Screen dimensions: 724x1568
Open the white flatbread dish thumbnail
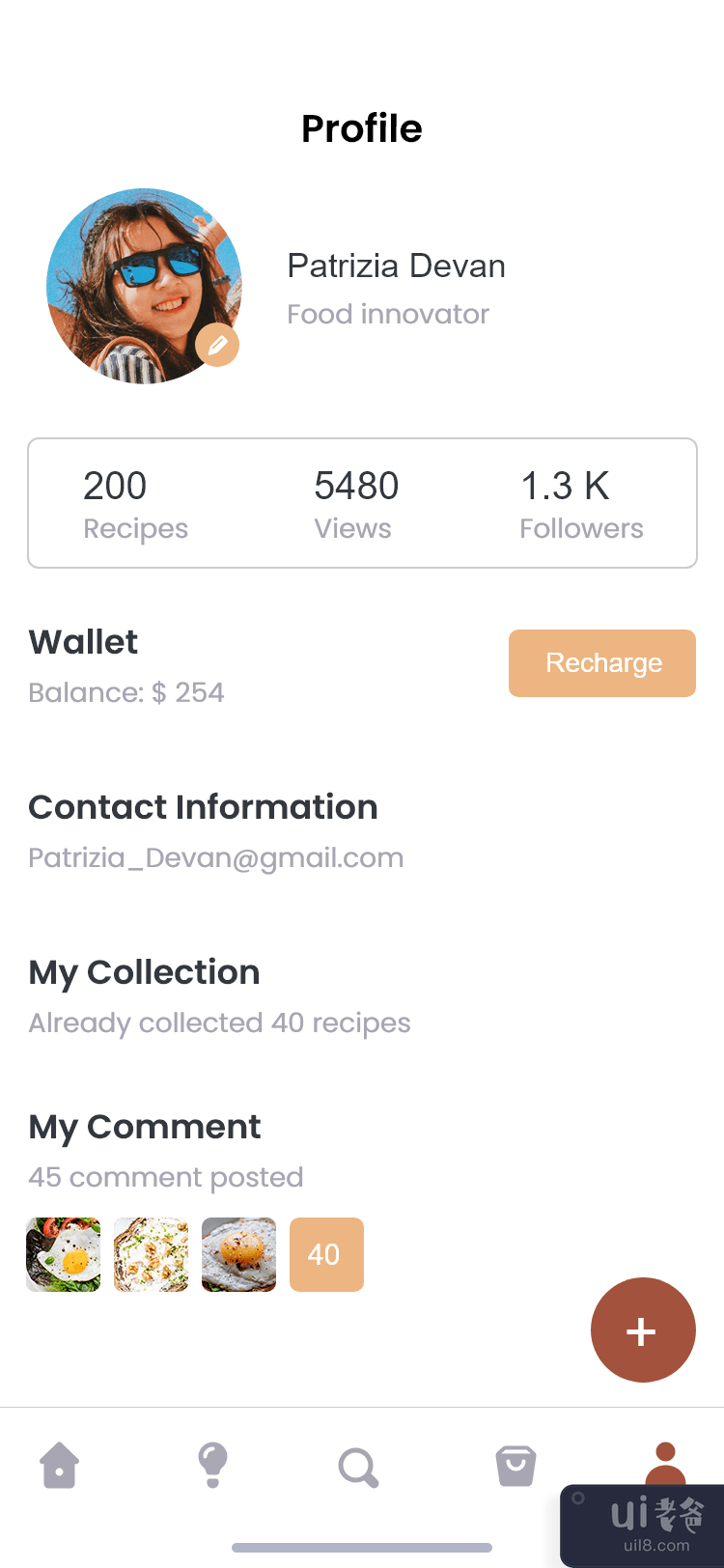coord(152,1254)
